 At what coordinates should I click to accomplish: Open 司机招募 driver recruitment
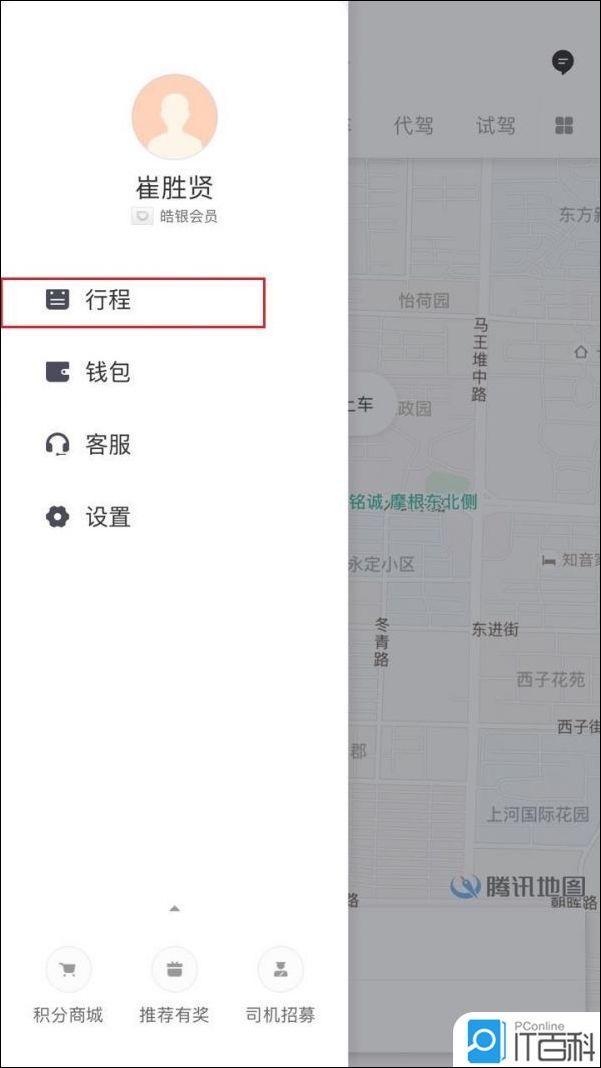pos(280,986)
